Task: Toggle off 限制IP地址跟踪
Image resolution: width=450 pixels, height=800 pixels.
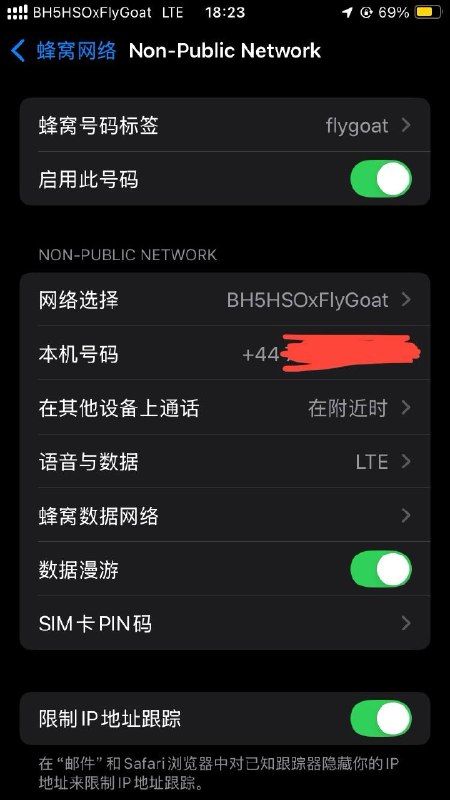Action: [381, 718]
